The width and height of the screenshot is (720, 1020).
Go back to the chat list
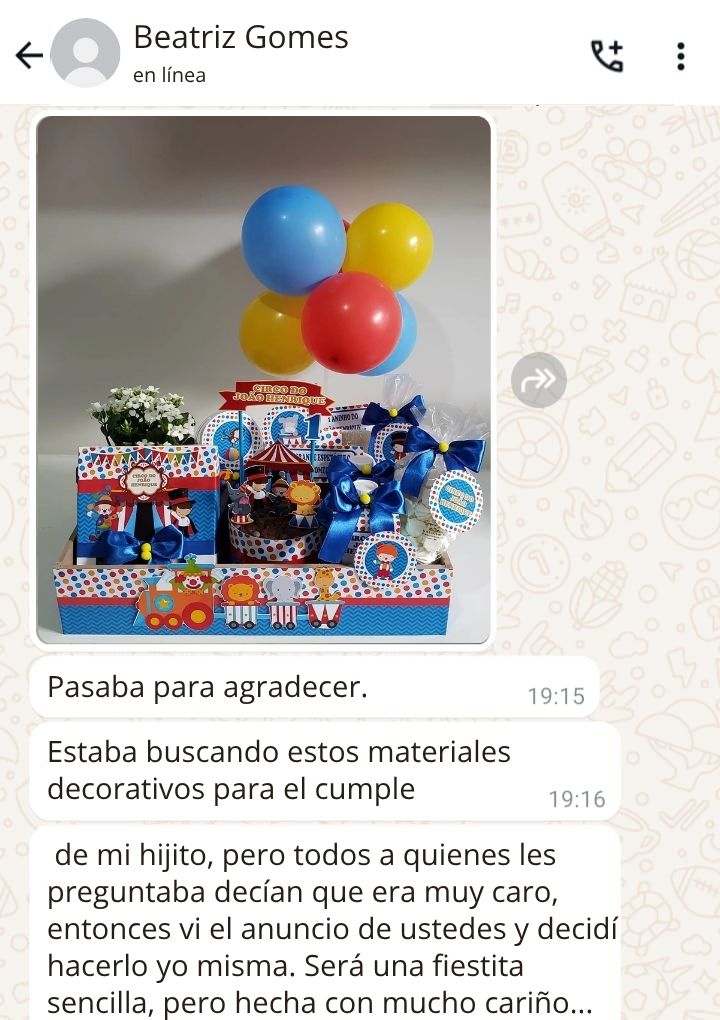(x=29, y=55)
